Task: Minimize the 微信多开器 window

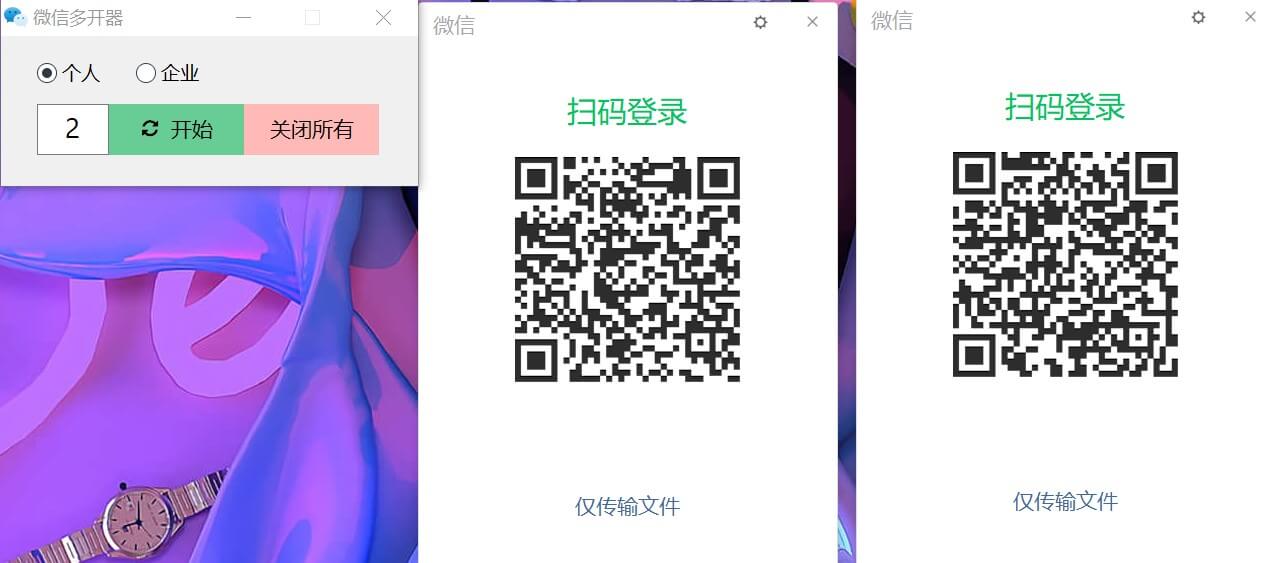Action: pyautogui.click(x=243, y=18)
